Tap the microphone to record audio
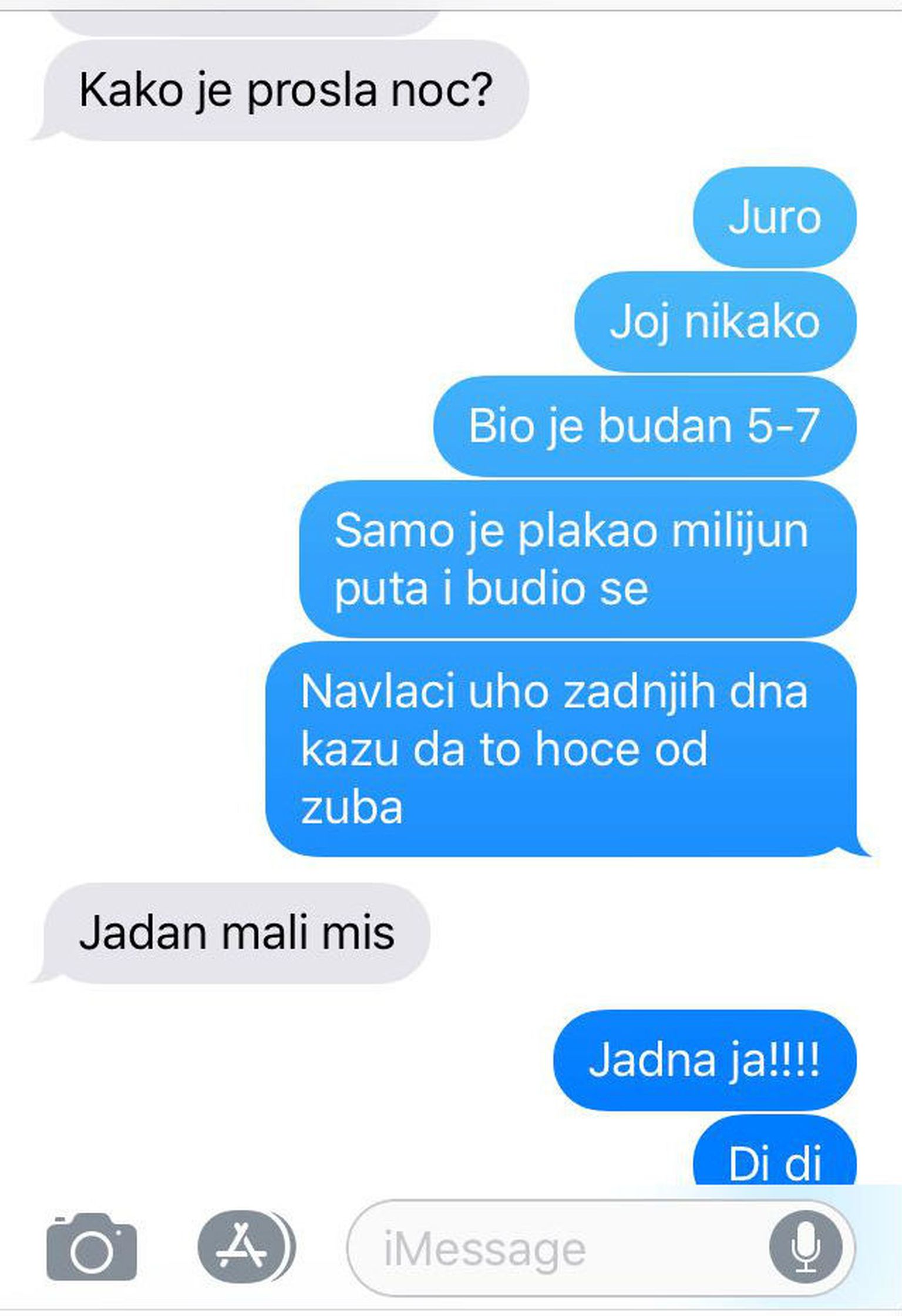902x1316 pixels. coord(806,1247)
